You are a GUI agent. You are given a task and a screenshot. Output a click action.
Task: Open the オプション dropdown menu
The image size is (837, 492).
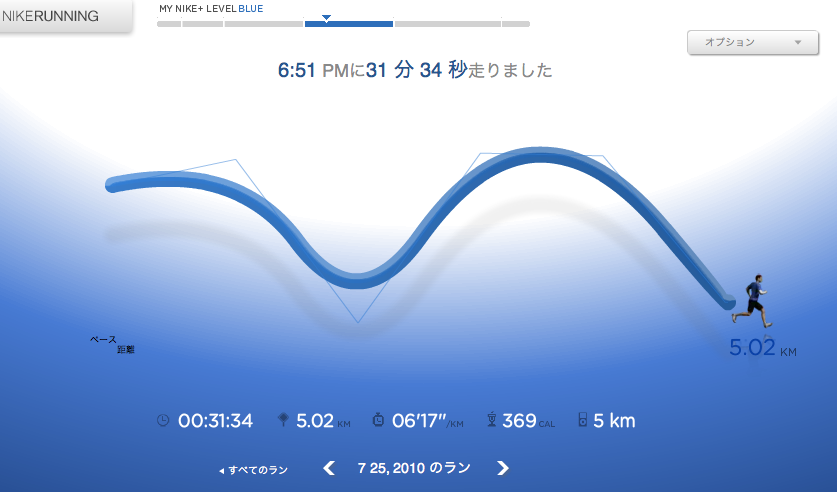pyautogui.click(x=753, y=42)
